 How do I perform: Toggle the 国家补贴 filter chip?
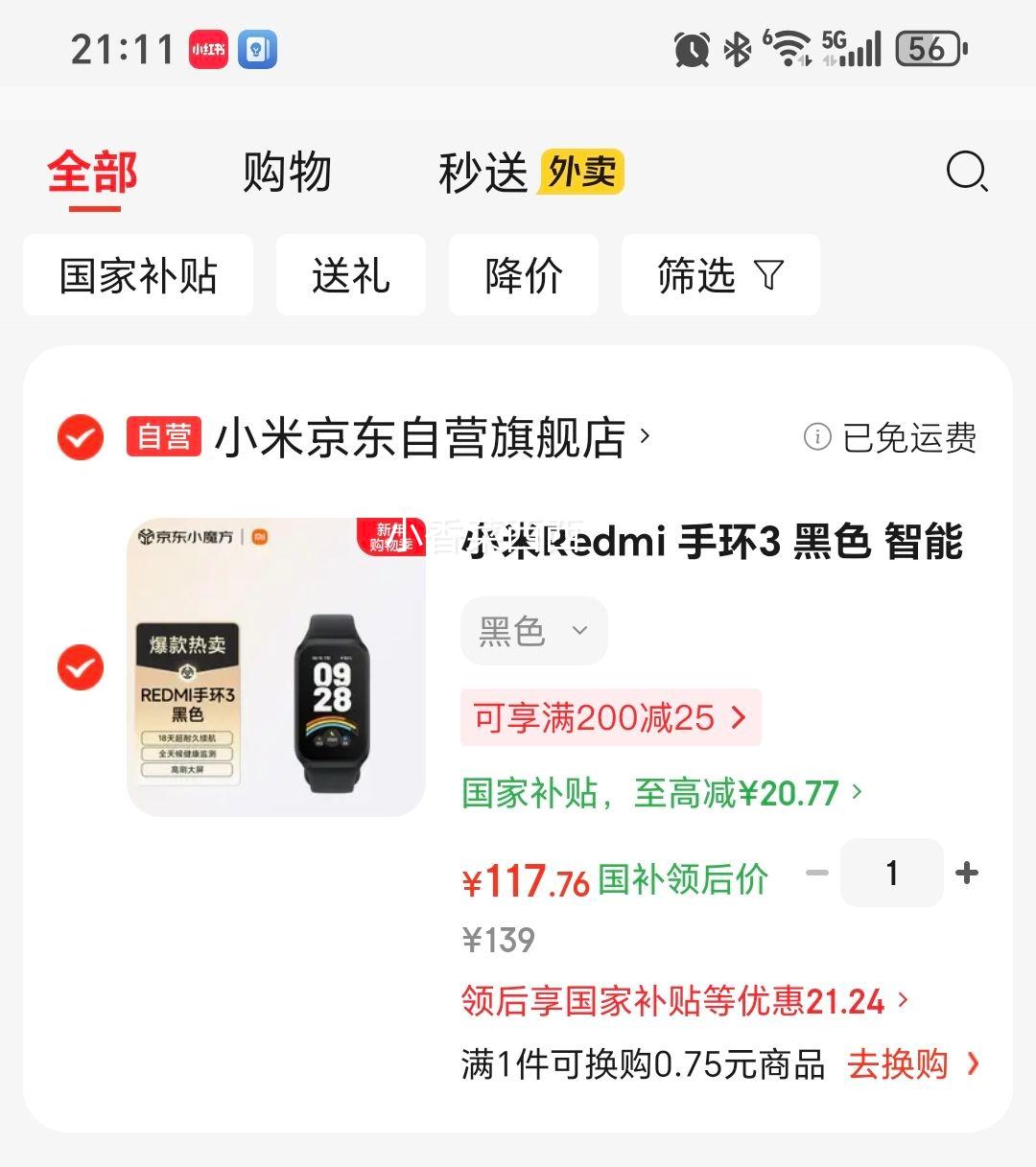point(137,275)
